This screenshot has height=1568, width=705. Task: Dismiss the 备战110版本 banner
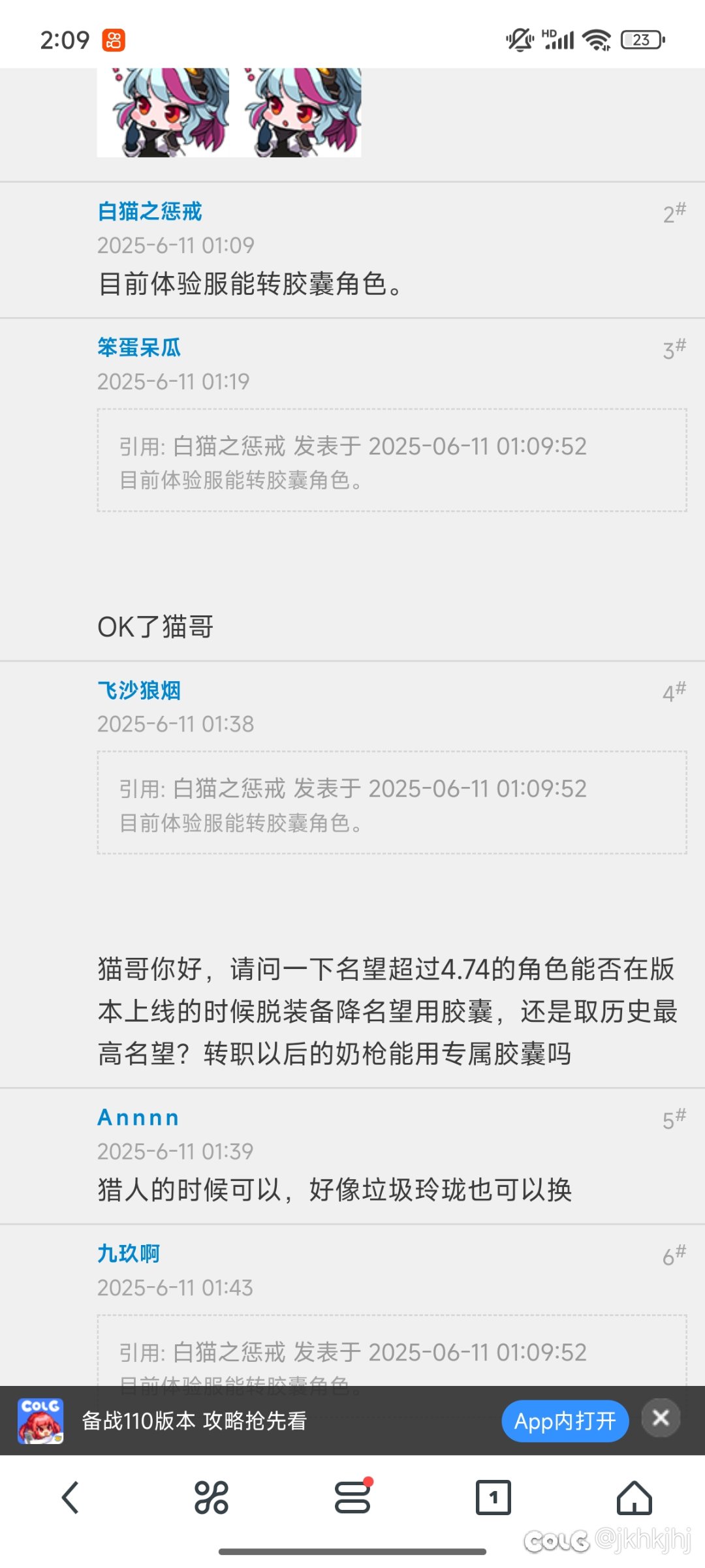pos(661,1418)
